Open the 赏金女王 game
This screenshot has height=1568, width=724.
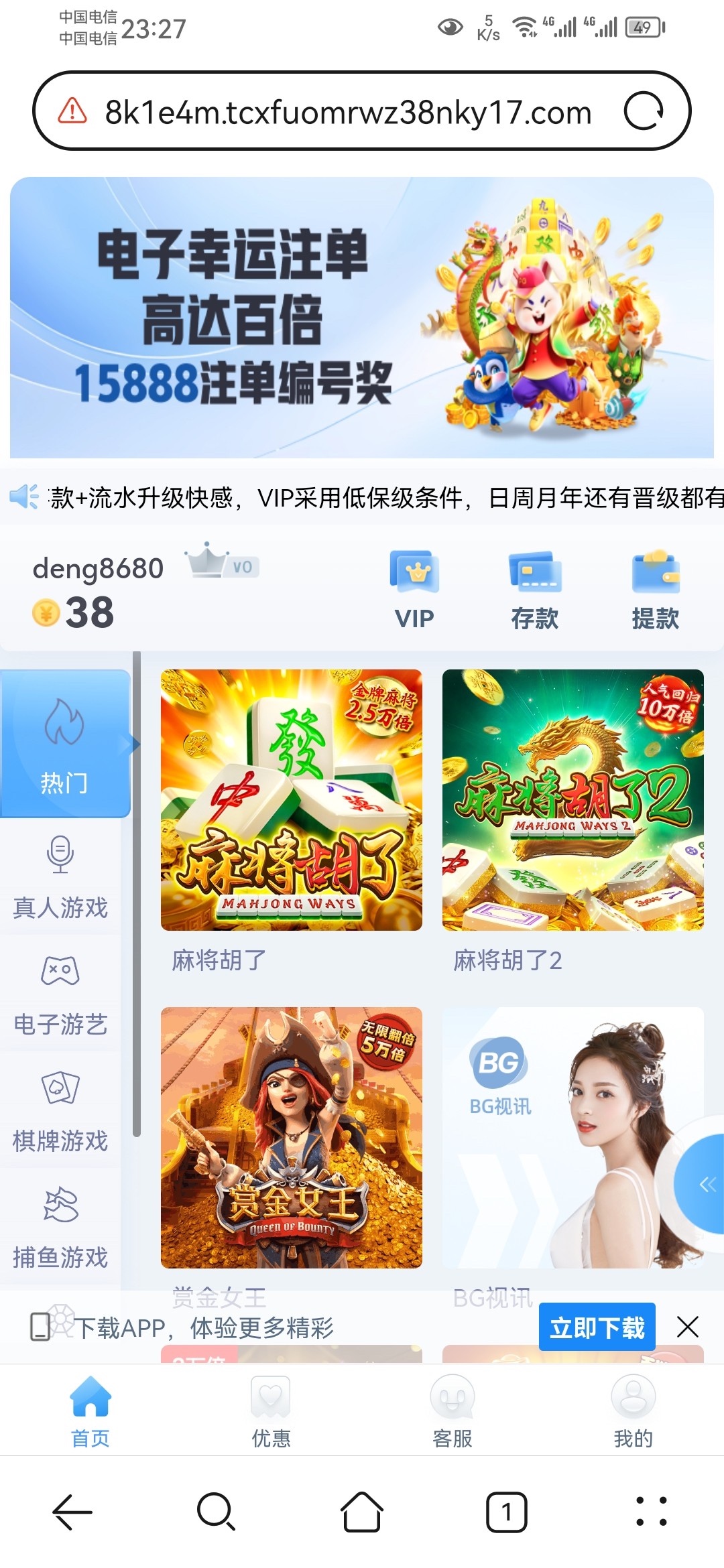[291, 1137]
